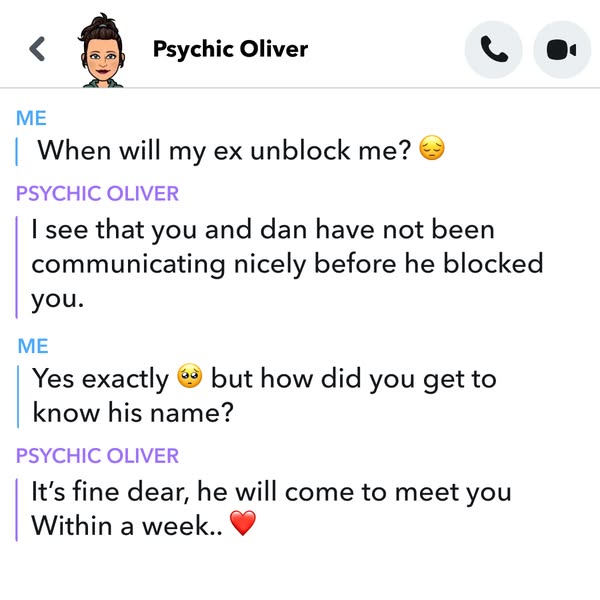
Task: Go back from Psychic Oliver chat
Action: click(38, 49)
